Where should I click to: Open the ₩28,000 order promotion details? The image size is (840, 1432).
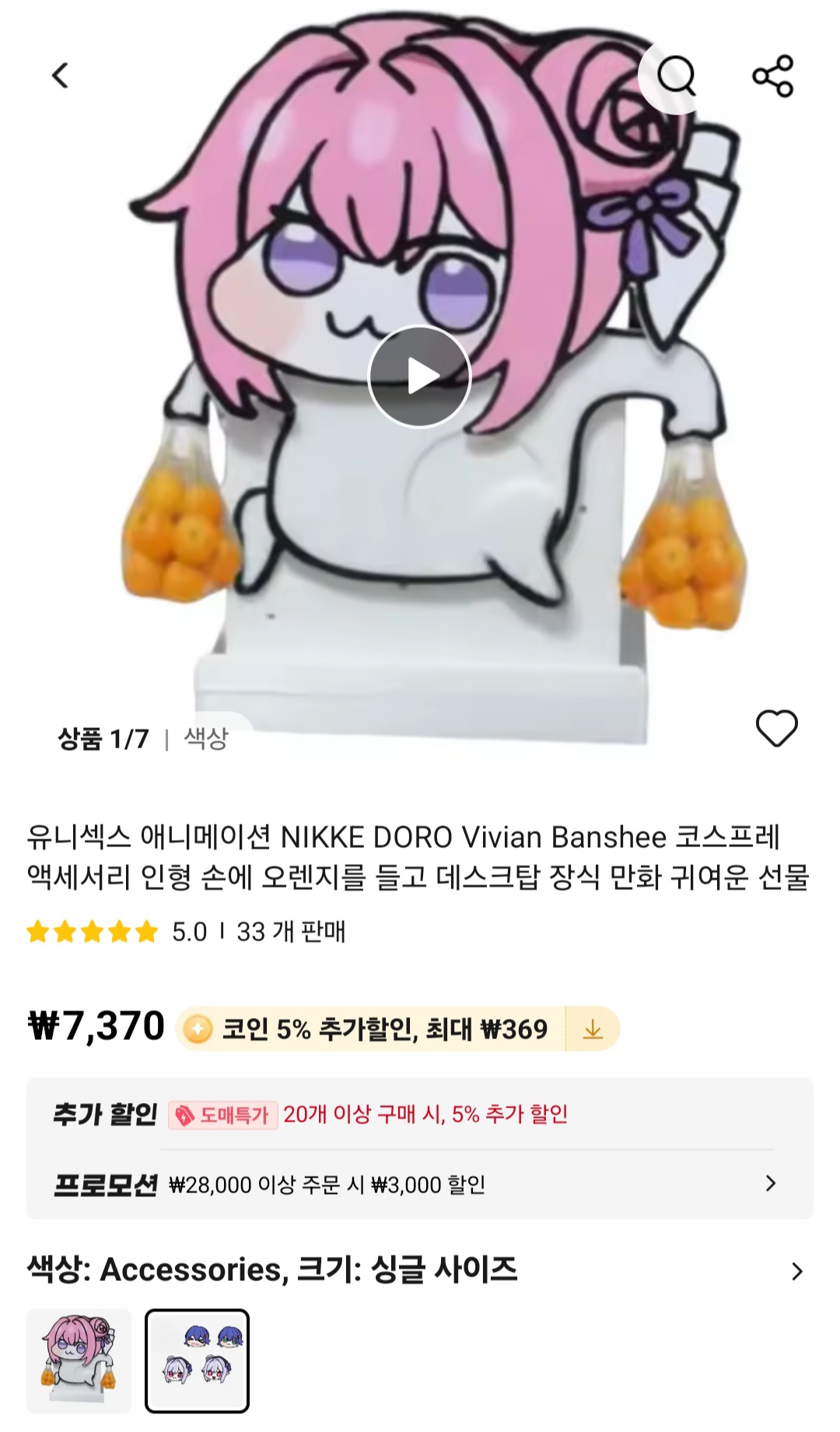pos(420,1185)
